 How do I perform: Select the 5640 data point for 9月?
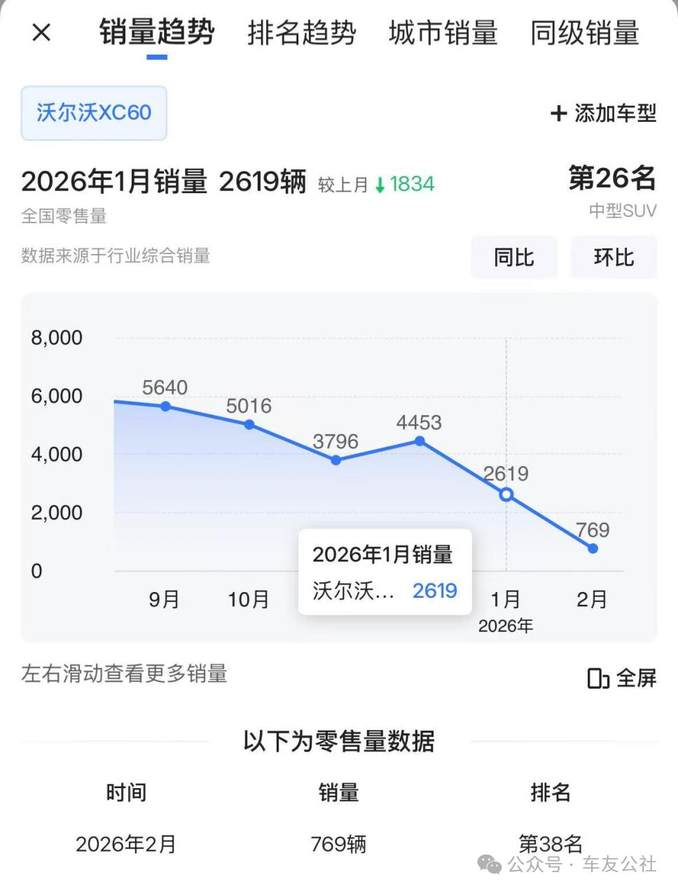165,406
